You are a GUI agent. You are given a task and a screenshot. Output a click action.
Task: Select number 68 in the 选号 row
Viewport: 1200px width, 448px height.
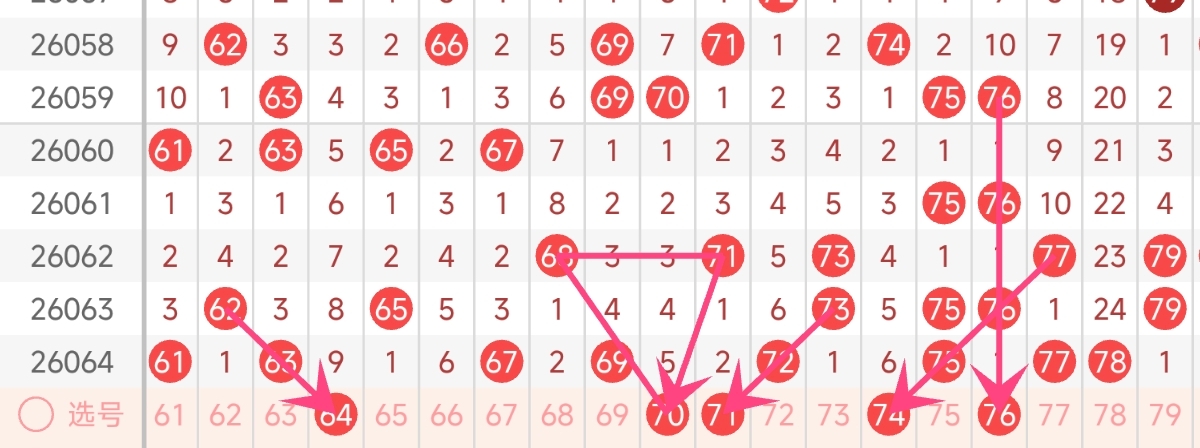(x=557, y=414)
